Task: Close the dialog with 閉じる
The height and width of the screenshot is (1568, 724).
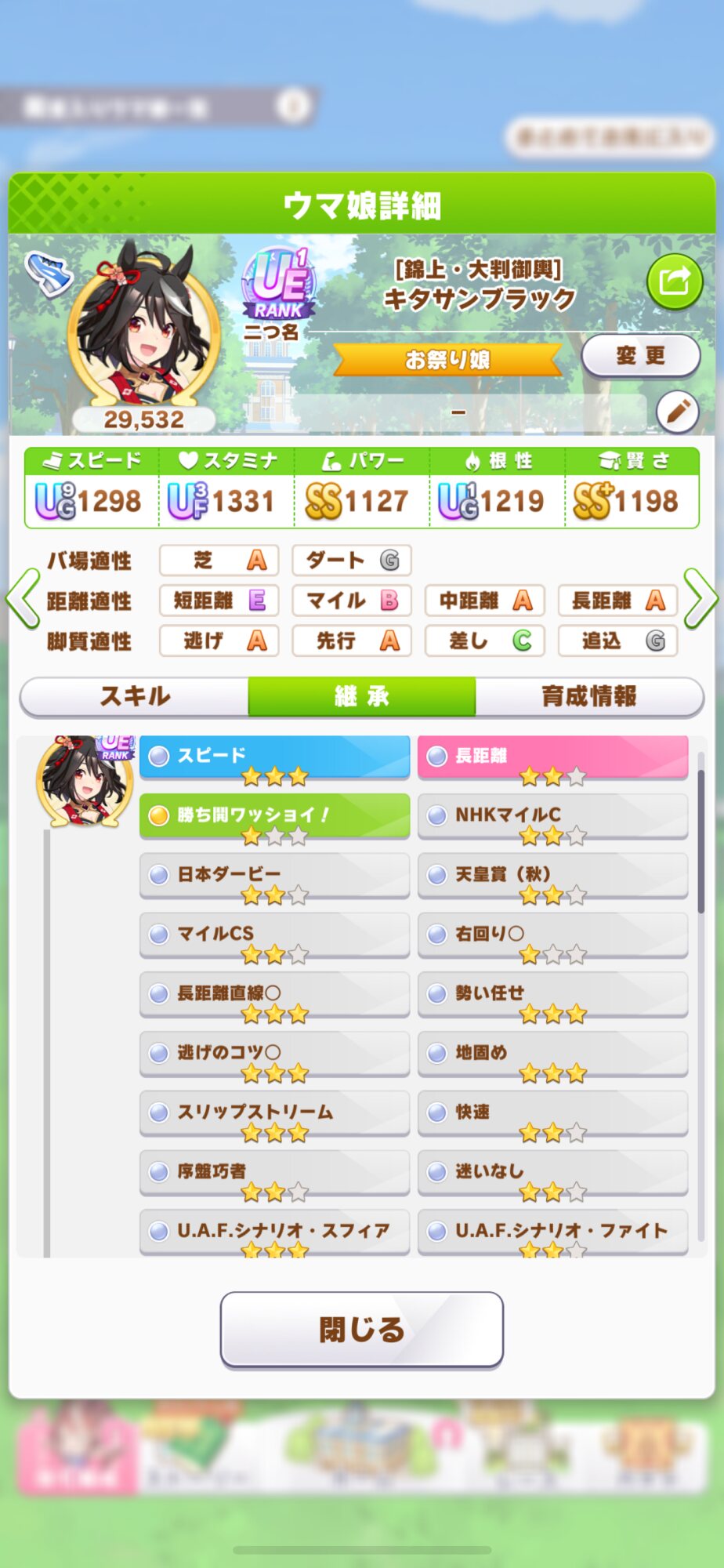Action: [x=362, y=1330]
